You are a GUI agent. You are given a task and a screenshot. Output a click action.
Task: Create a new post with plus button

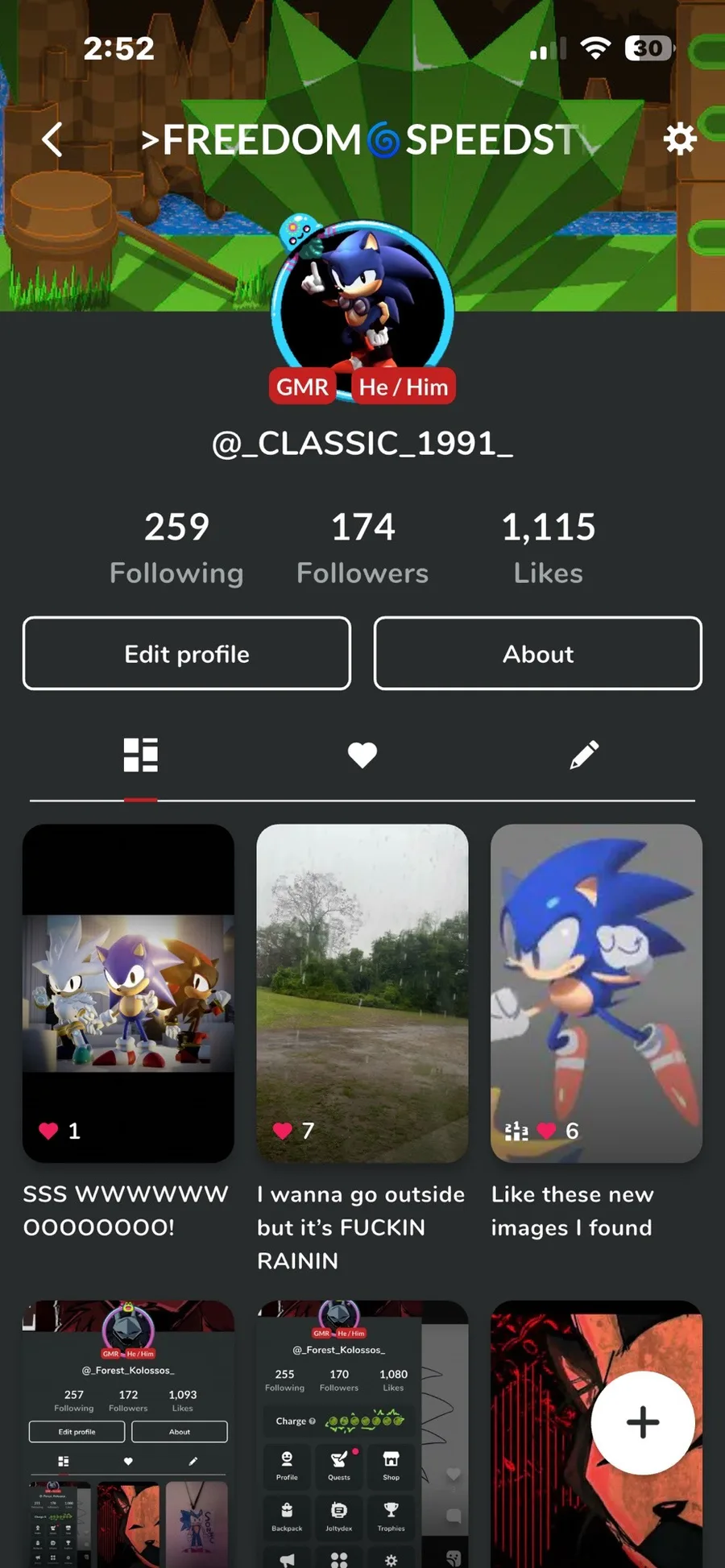click(x=643, y=1422)
